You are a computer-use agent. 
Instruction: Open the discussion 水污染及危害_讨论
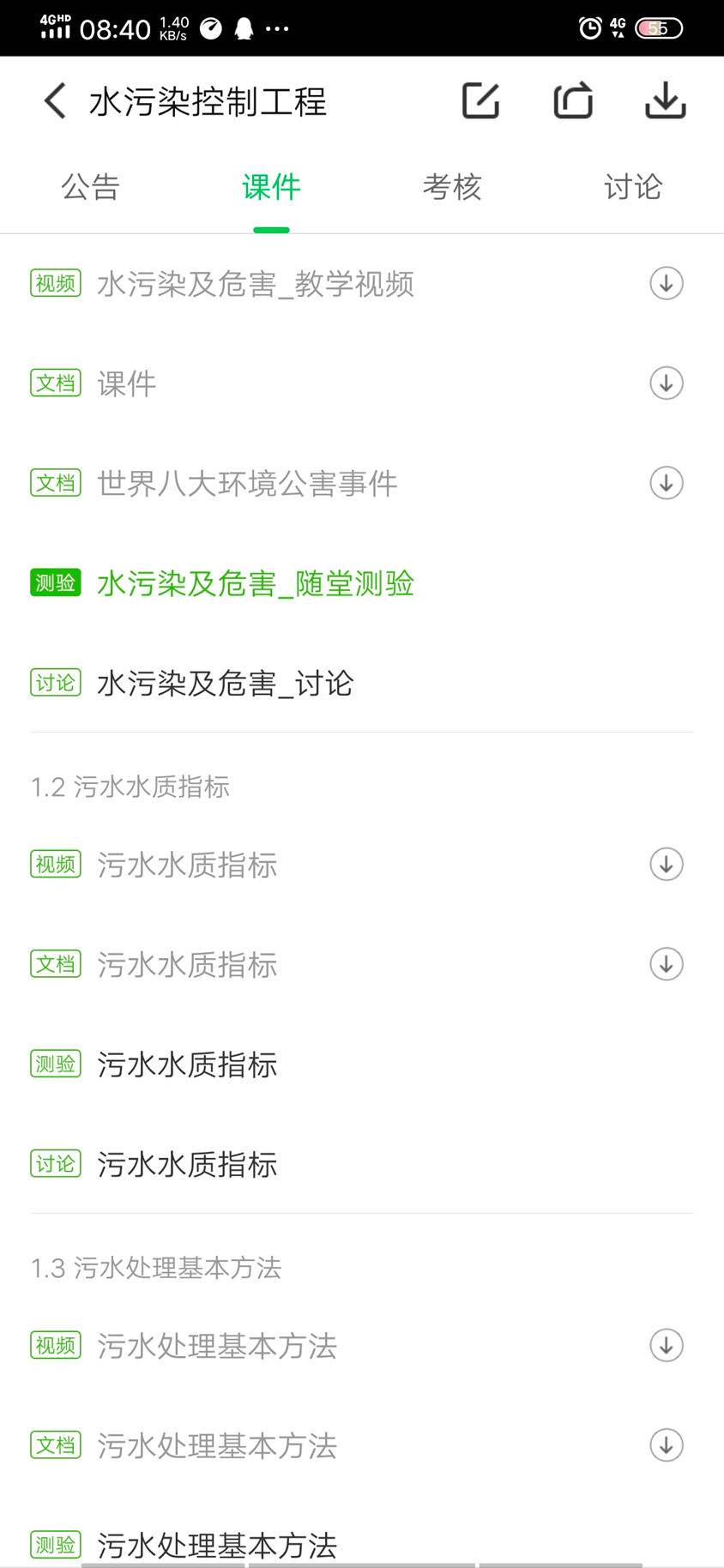click(225, 684)
